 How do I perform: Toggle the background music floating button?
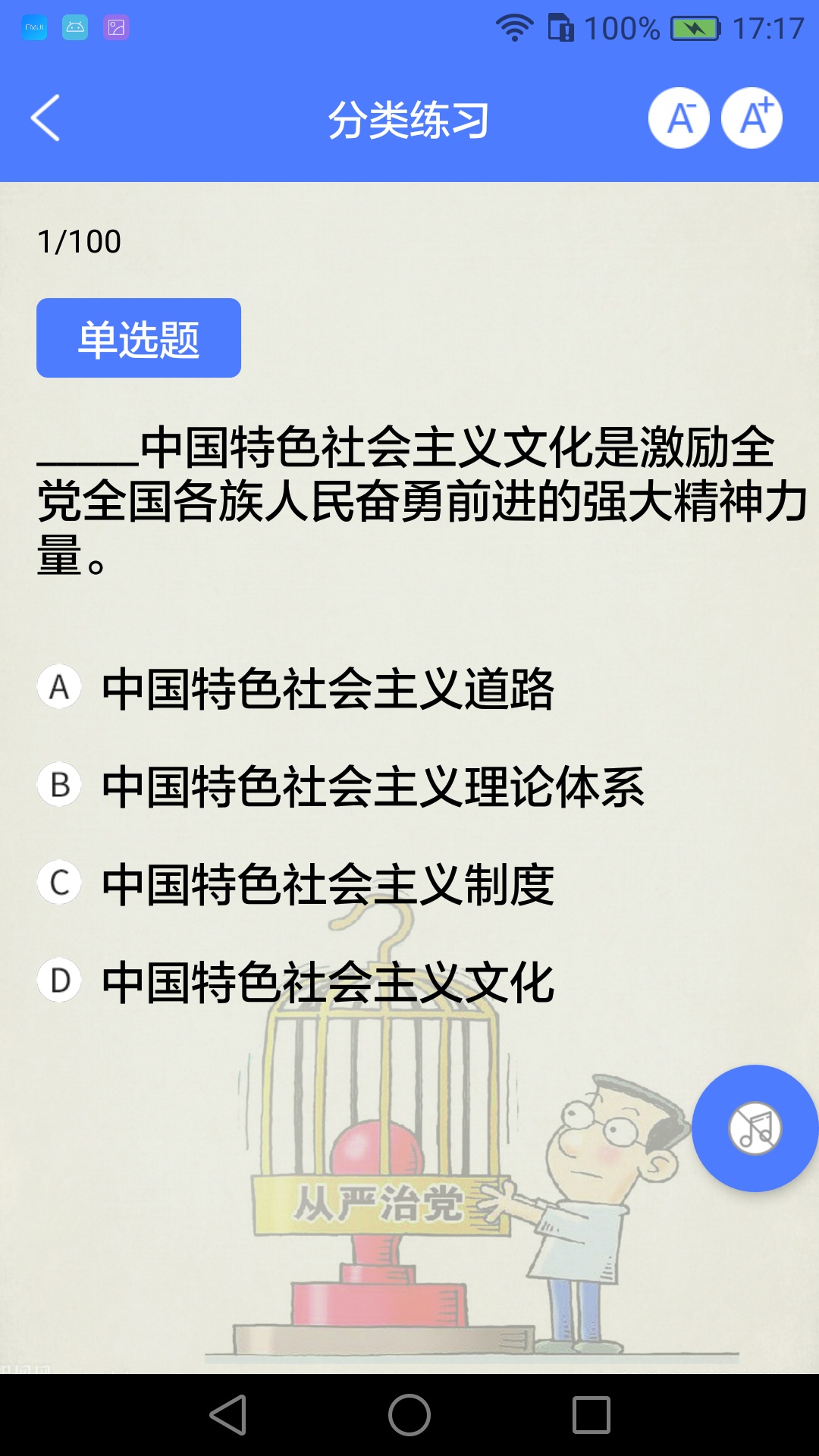pyautogui.click(x=755, y=1128)
